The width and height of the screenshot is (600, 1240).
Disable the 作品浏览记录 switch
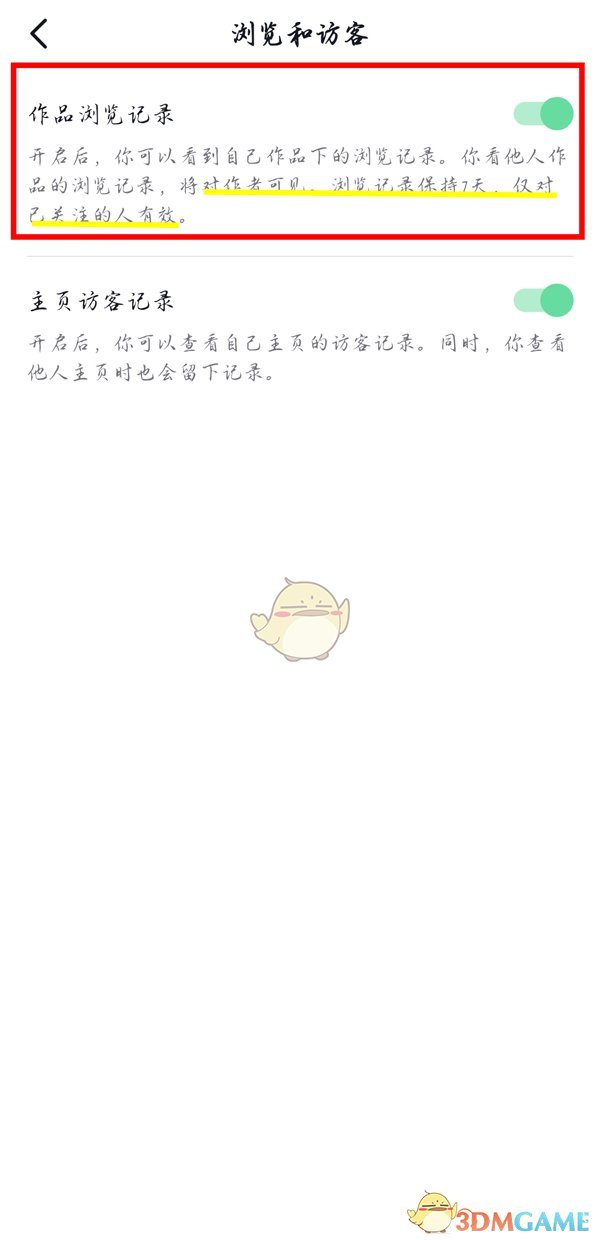pyautogui.click(x=543, y=114)
